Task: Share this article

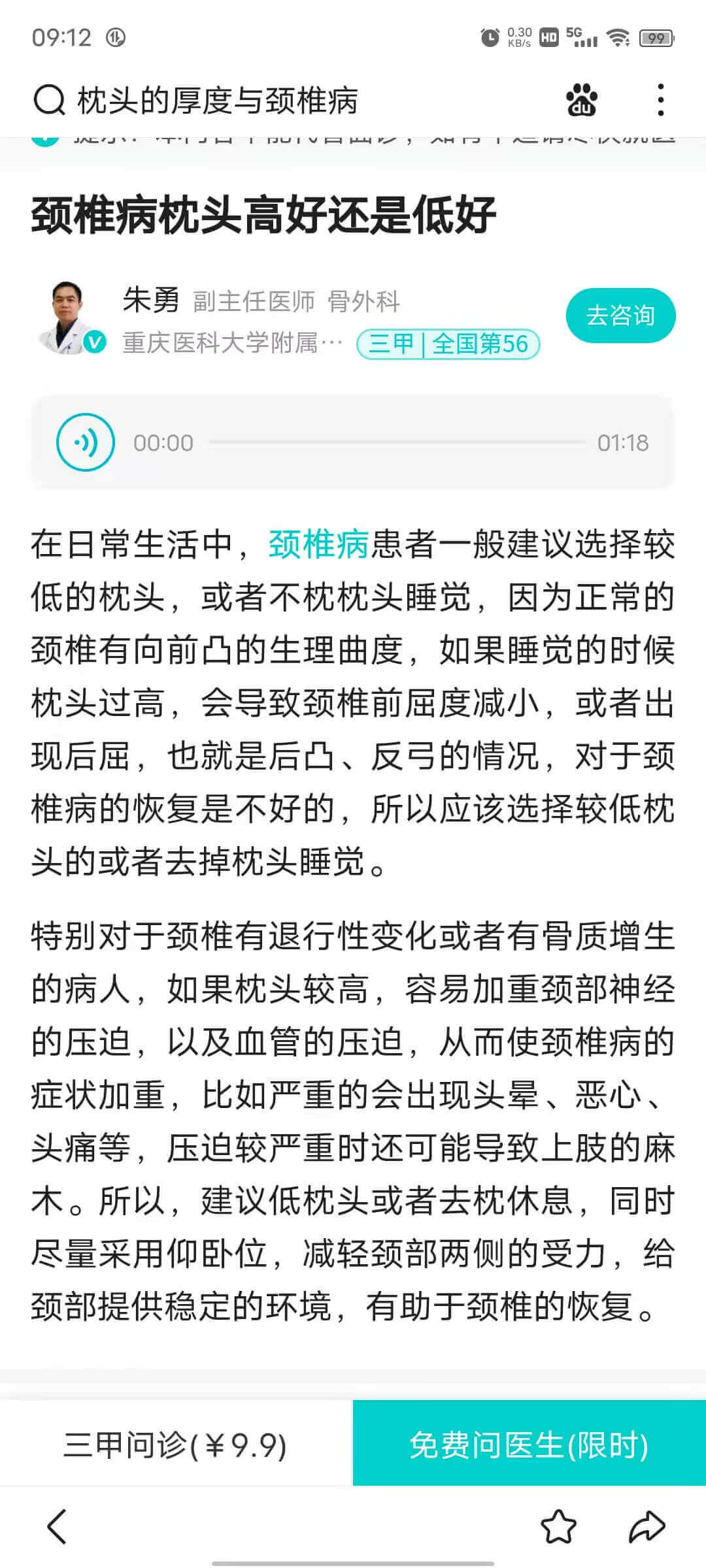Action: point(647,1526)
